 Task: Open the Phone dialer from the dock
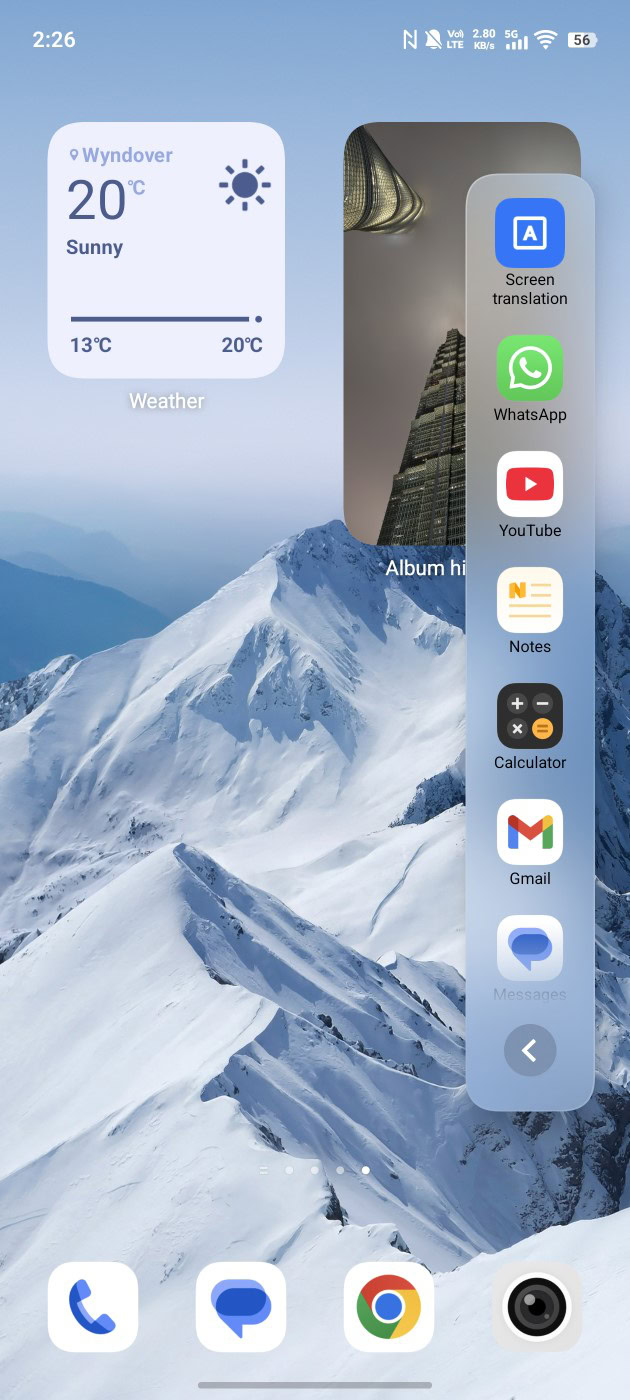tap(93, 1306)
